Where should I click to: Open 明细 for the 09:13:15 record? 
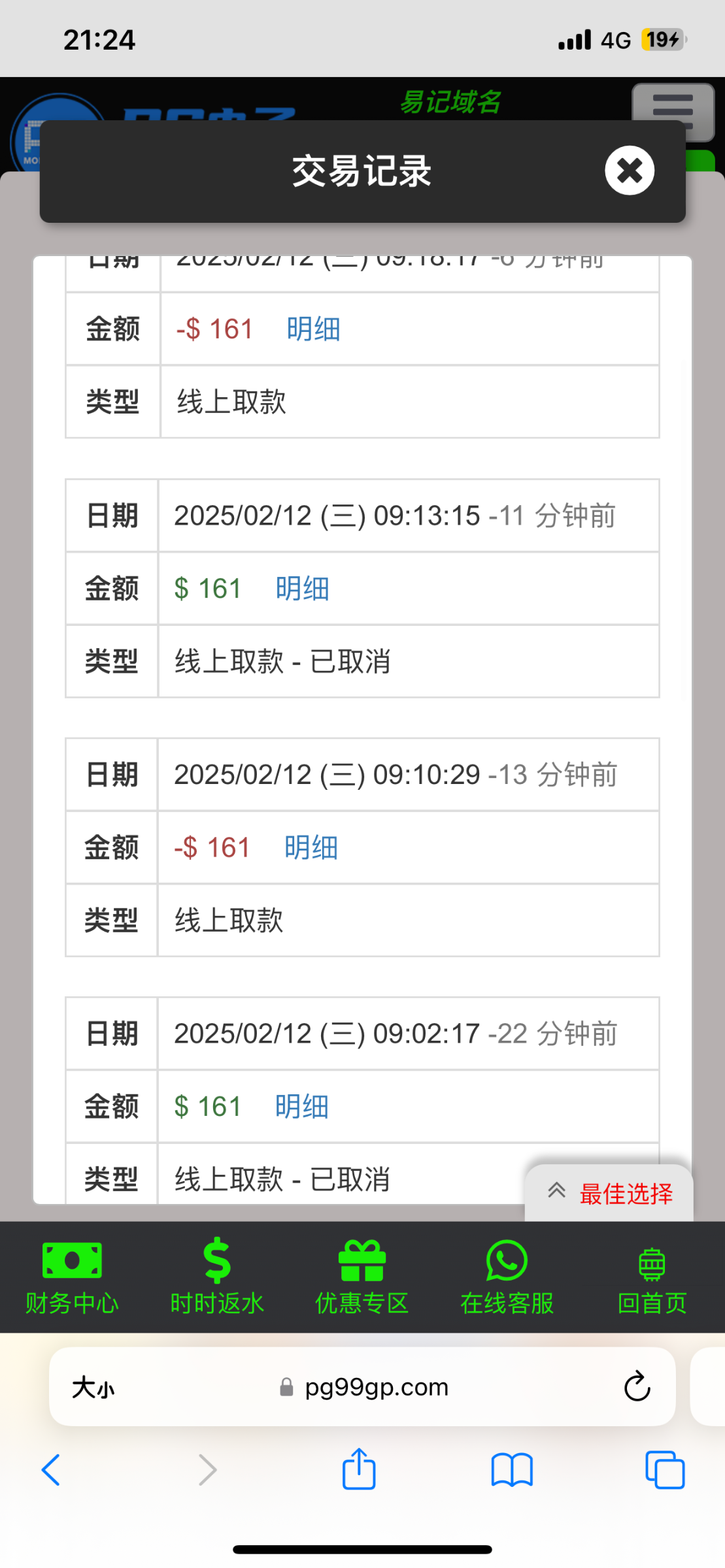click(302, 588)
